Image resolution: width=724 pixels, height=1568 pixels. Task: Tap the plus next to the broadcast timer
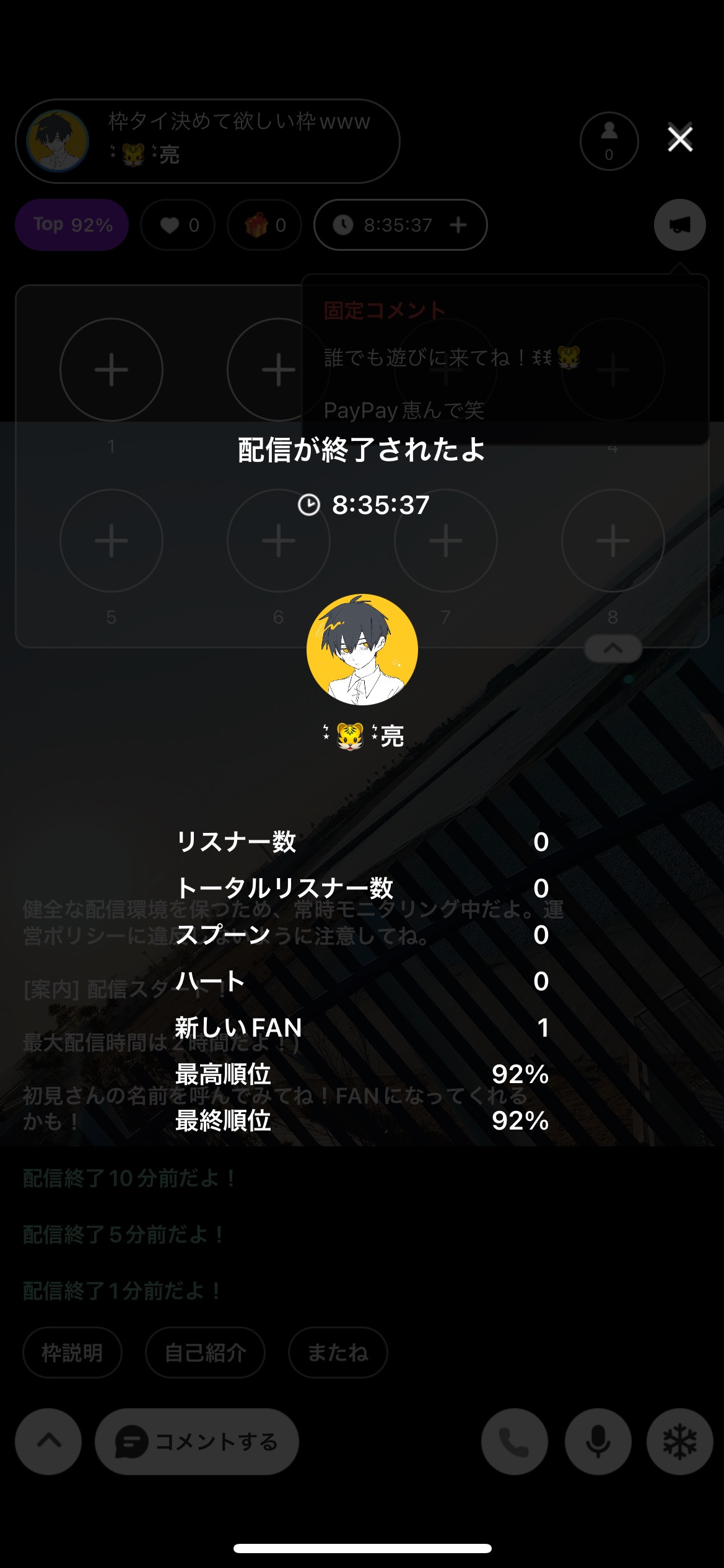pos(458,225)
